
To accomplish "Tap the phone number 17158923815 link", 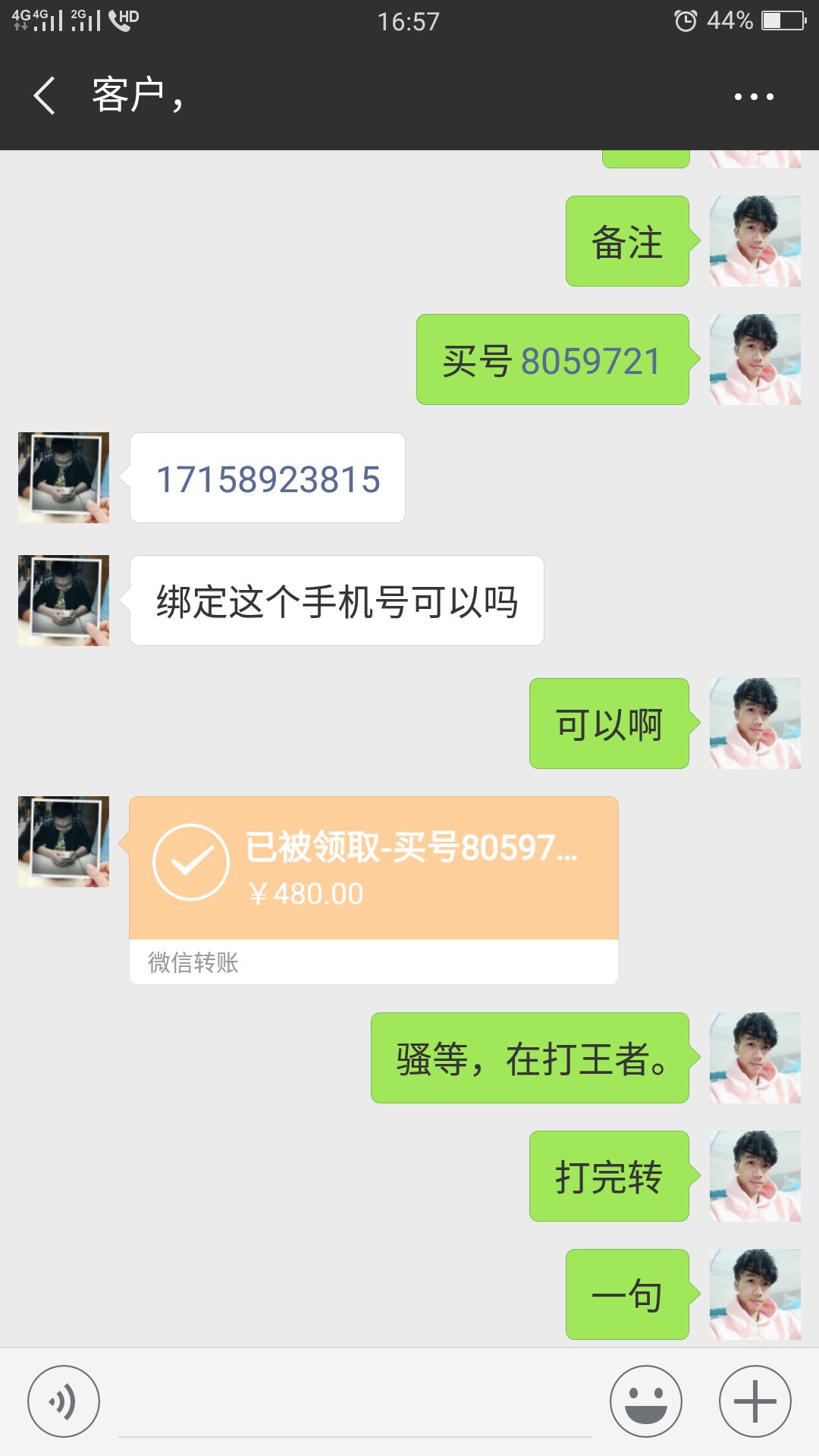I will pos(268,479).
